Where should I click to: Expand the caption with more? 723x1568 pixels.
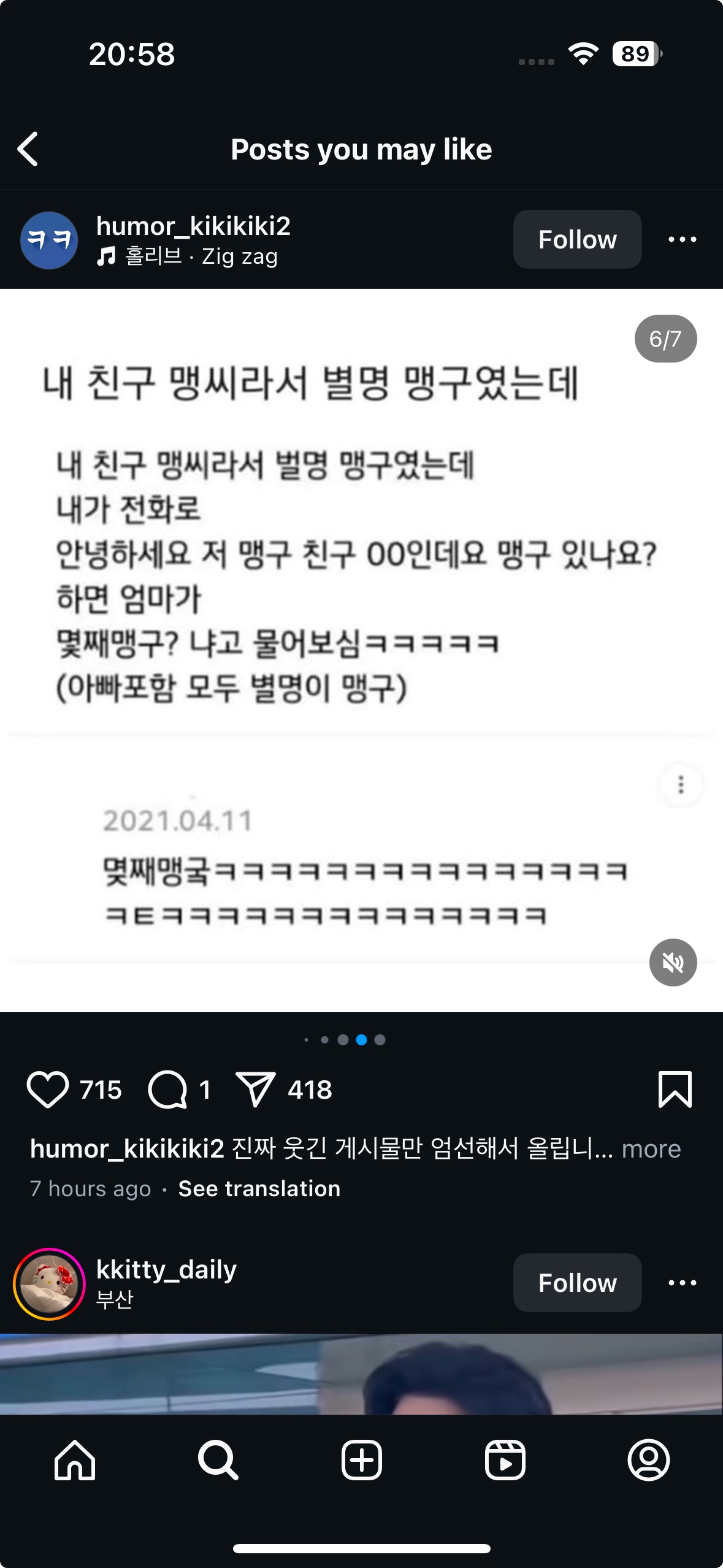(651, 1148)
